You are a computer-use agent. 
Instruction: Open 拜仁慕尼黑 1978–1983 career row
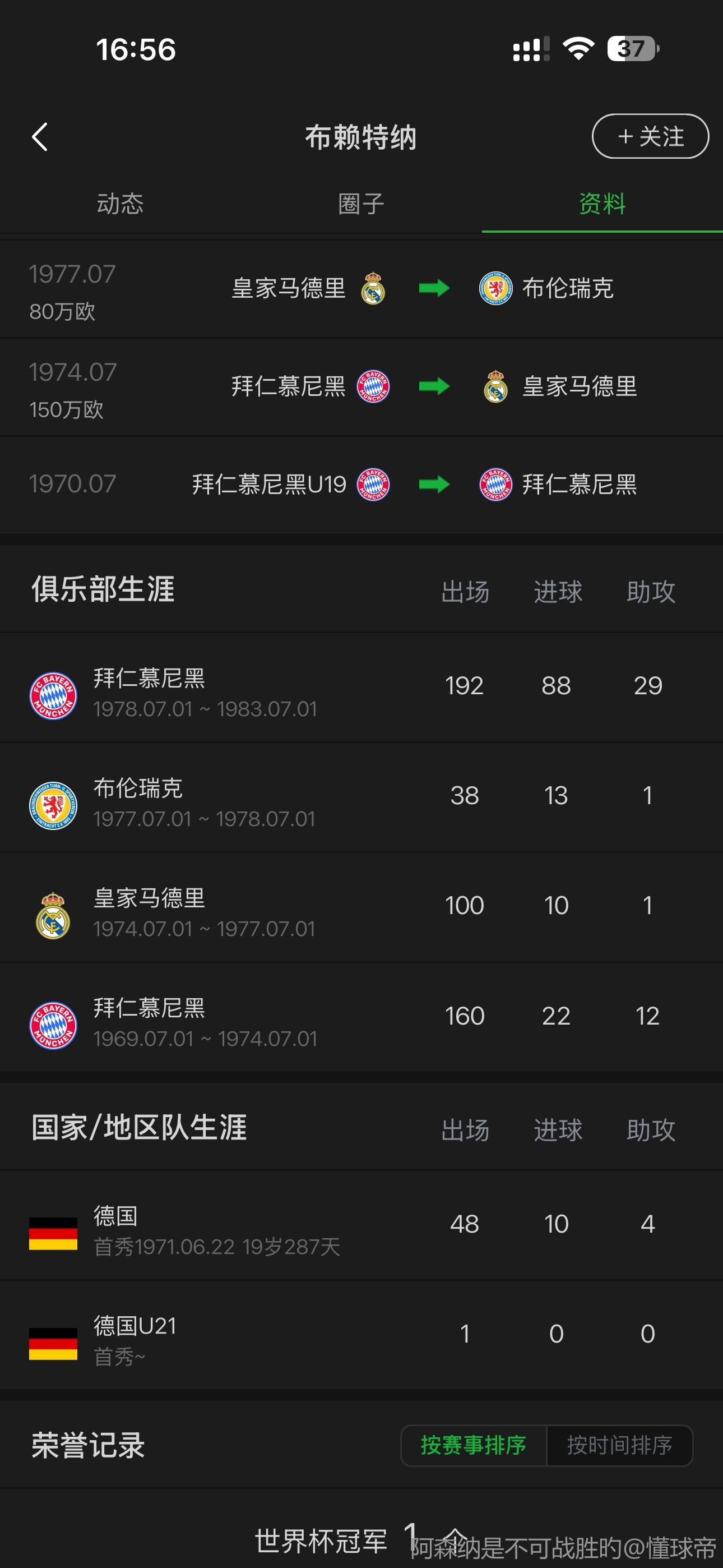(361, 689)
